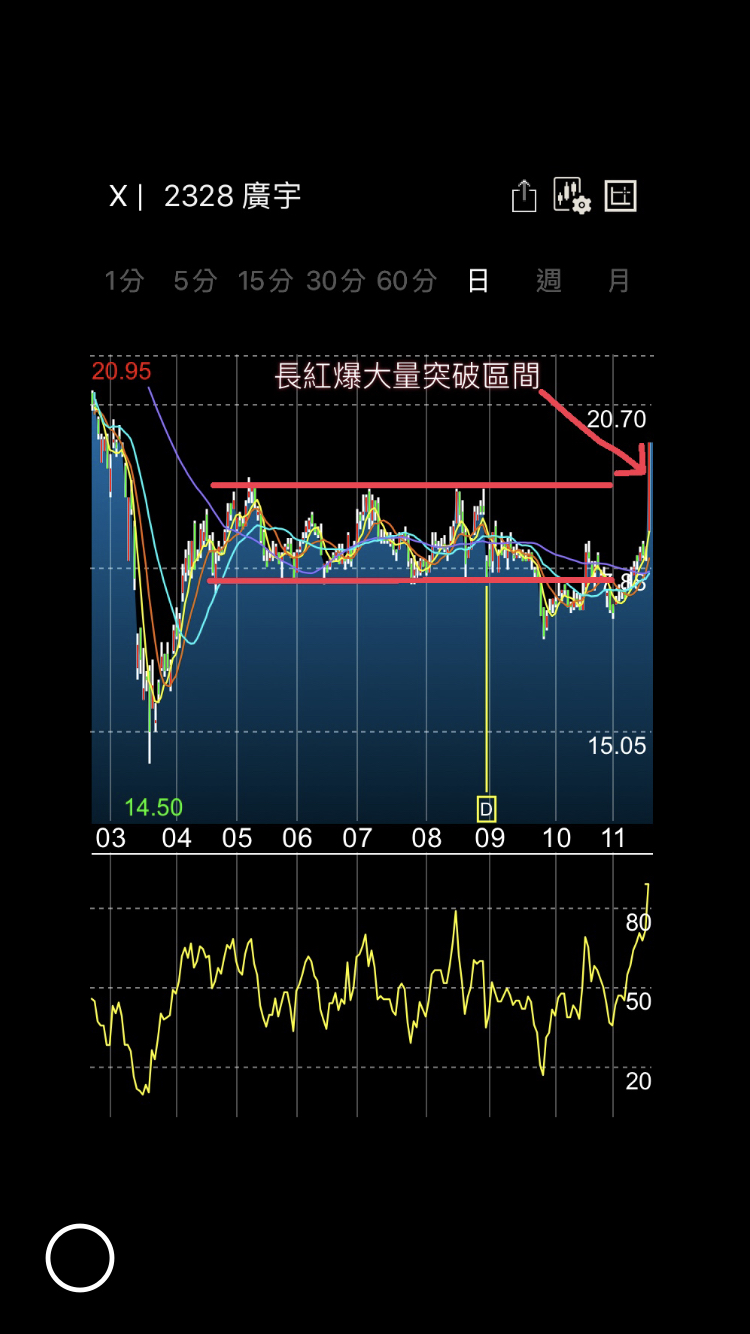Close the 2328 廣宇 chart view

click(117, 197)
